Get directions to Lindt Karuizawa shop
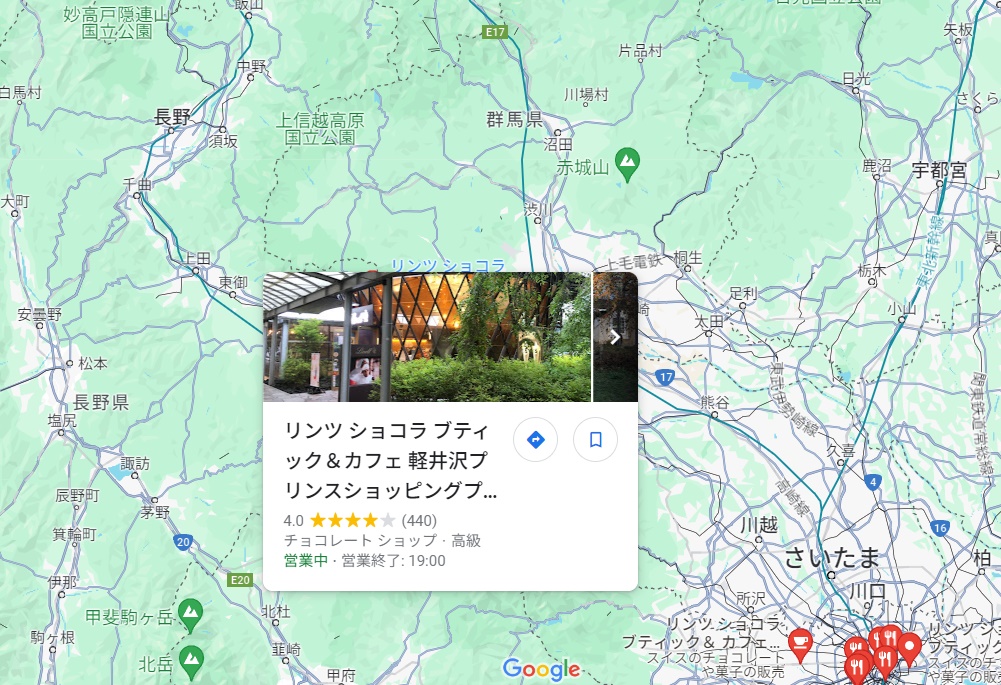Image resolution: width=1001 pixels, height=685 pixels. pos(535,439)
